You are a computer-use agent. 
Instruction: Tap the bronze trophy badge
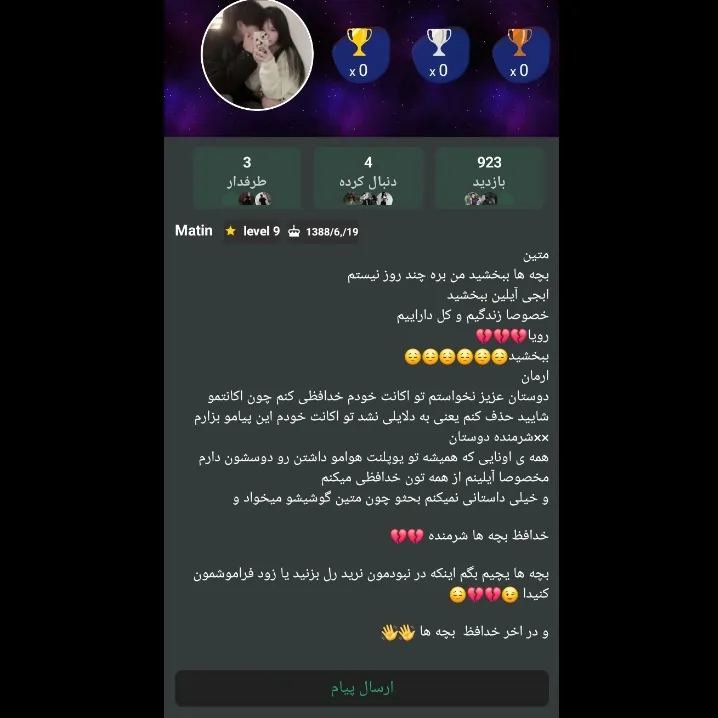(x=520, y=53)
